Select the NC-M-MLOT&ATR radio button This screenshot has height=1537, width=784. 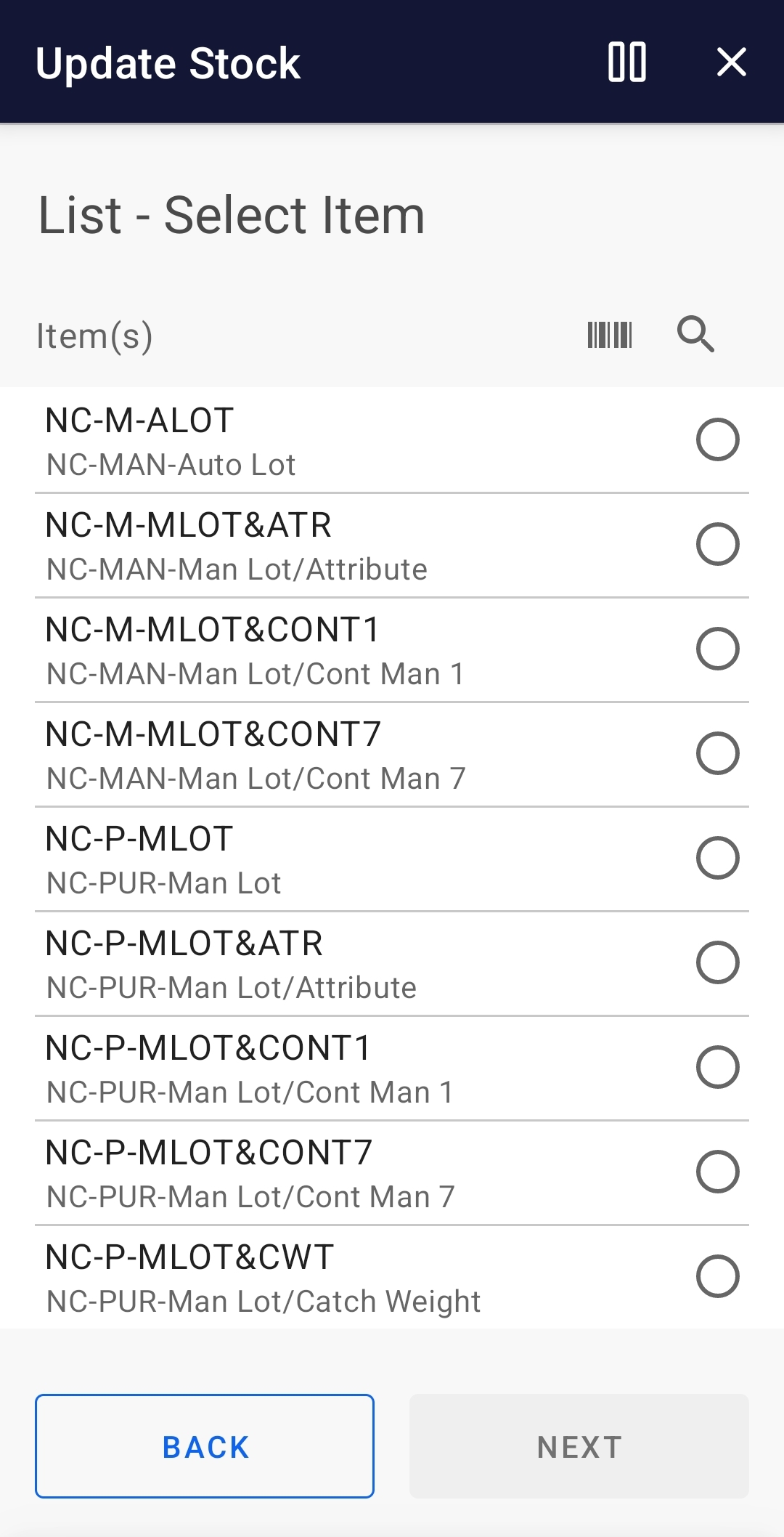coord(717,543)
